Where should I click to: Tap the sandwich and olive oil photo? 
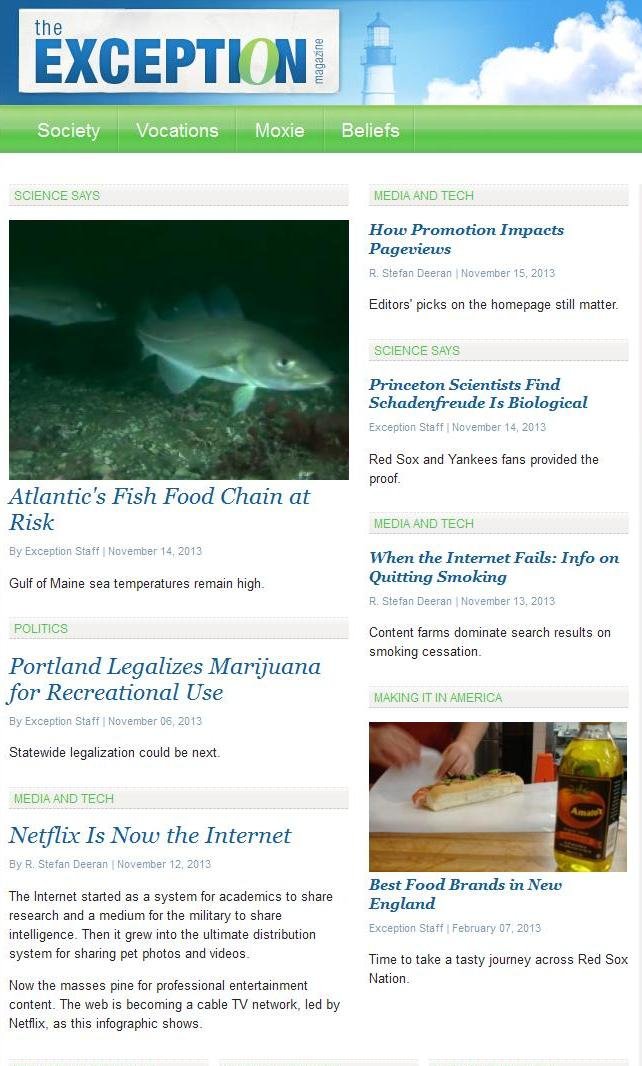(497, 796)
